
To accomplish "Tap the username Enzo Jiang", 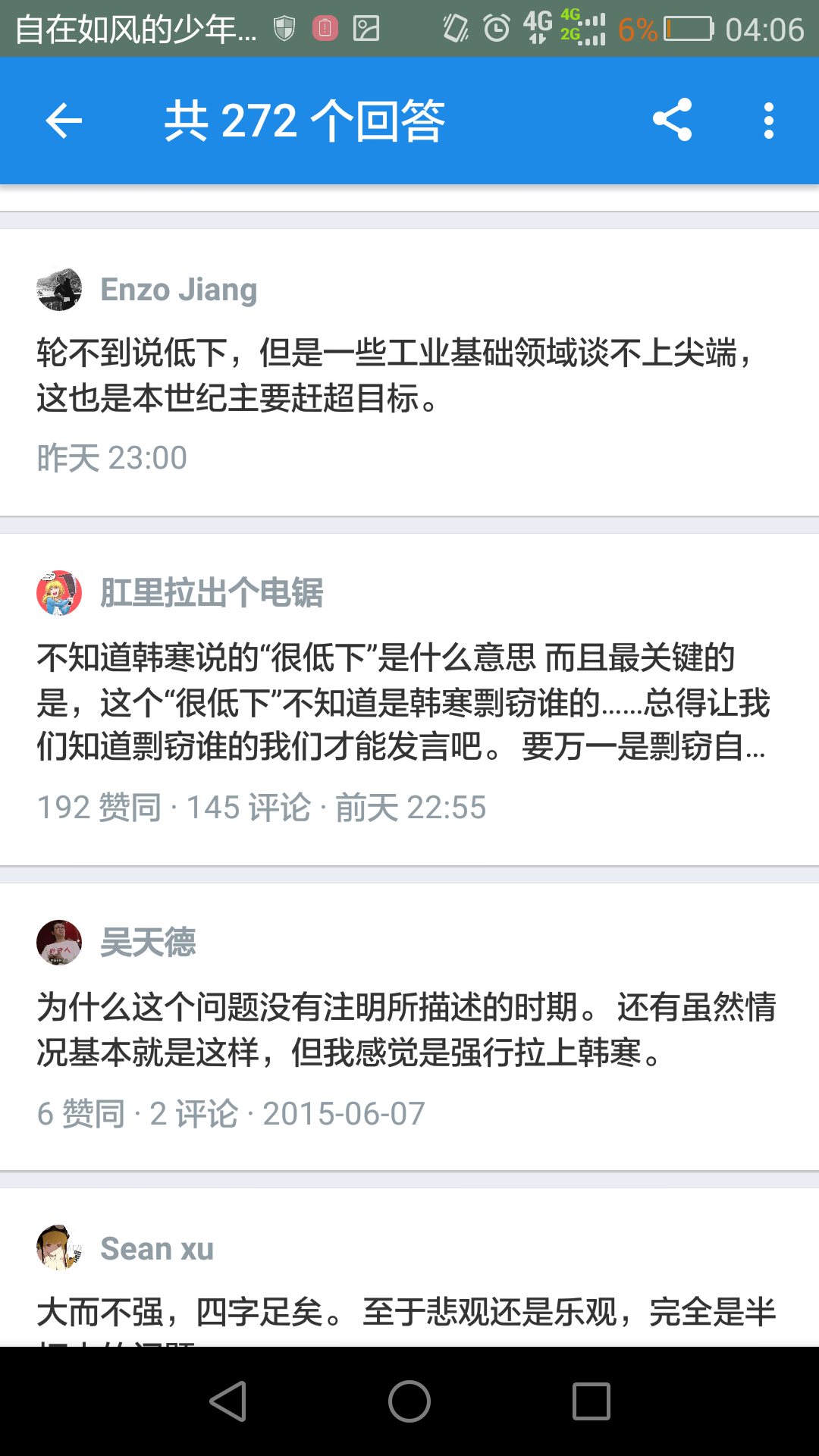I will 178,289.
